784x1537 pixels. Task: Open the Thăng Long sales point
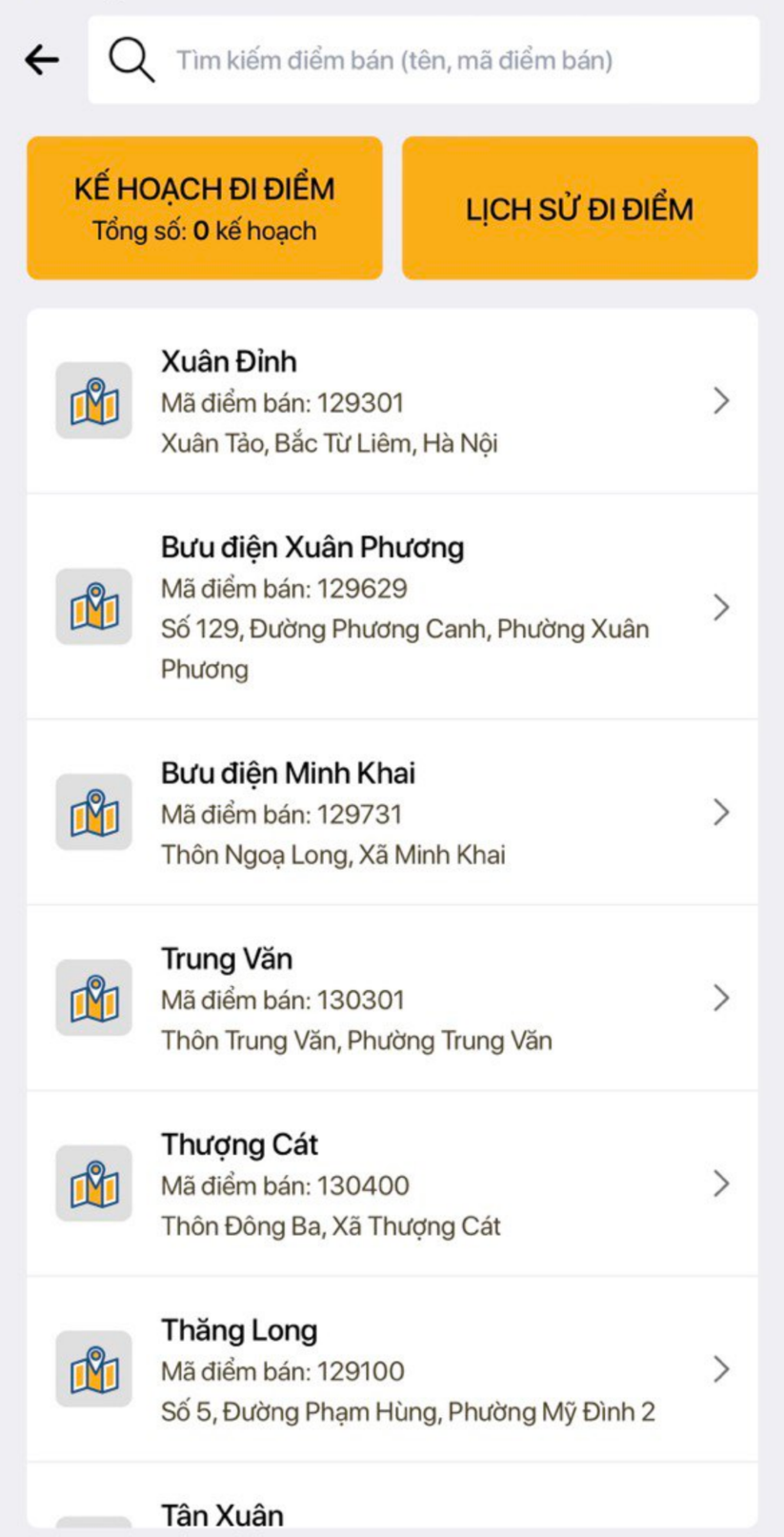(x=392, y=1370)
